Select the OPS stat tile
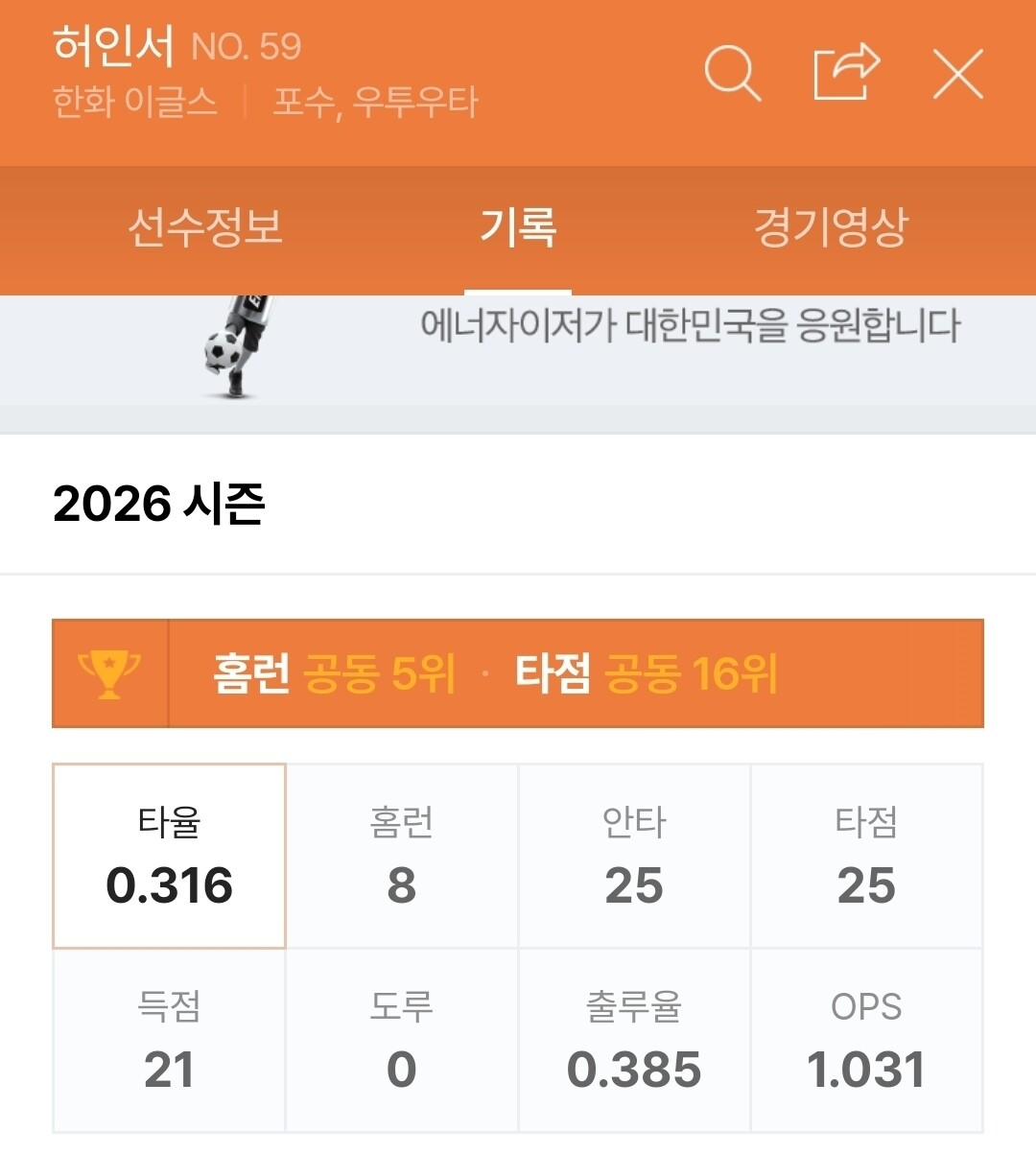Screen dimensions: 1036x1154 click(867, 1041)
